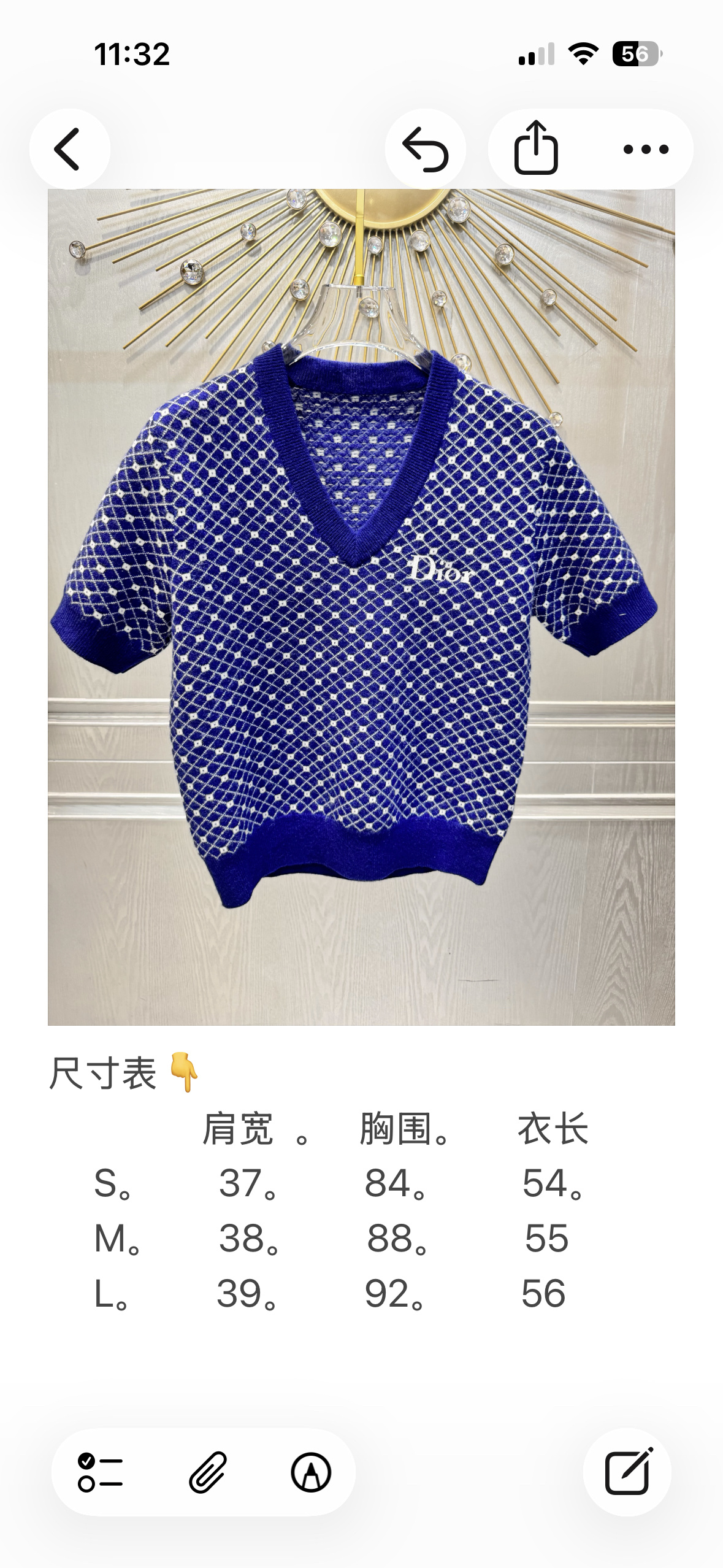Attach a file with the paperclip
The image size is (723, 1568).
click(x=207, y=1472)
